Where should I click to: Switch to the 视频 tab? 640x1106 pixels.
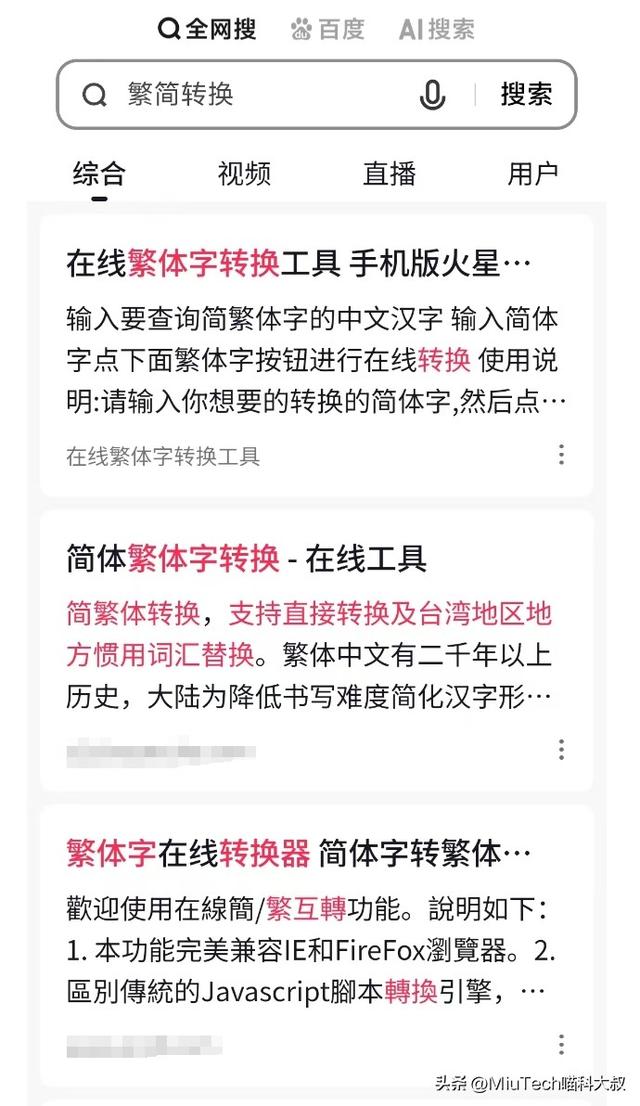pyautogui.click(x=244, y=174)
